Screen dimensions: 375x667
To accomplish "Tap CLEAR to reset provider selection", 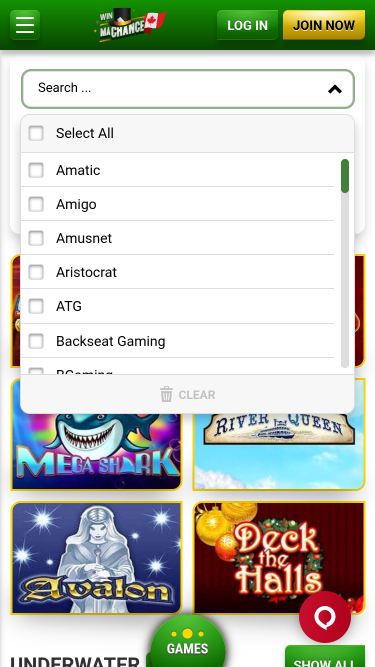I will tap(188, 395).
